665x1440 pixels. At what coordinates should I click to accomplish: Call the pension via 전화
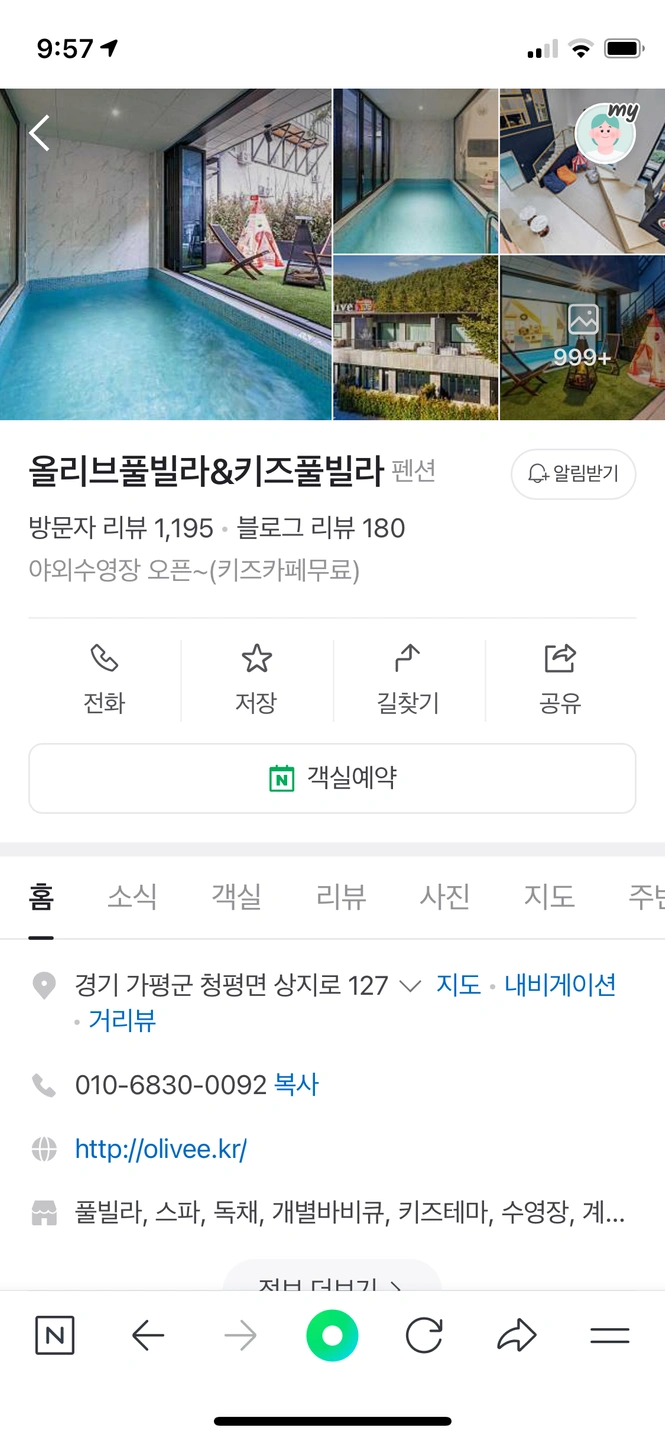[x=104, y=680]
